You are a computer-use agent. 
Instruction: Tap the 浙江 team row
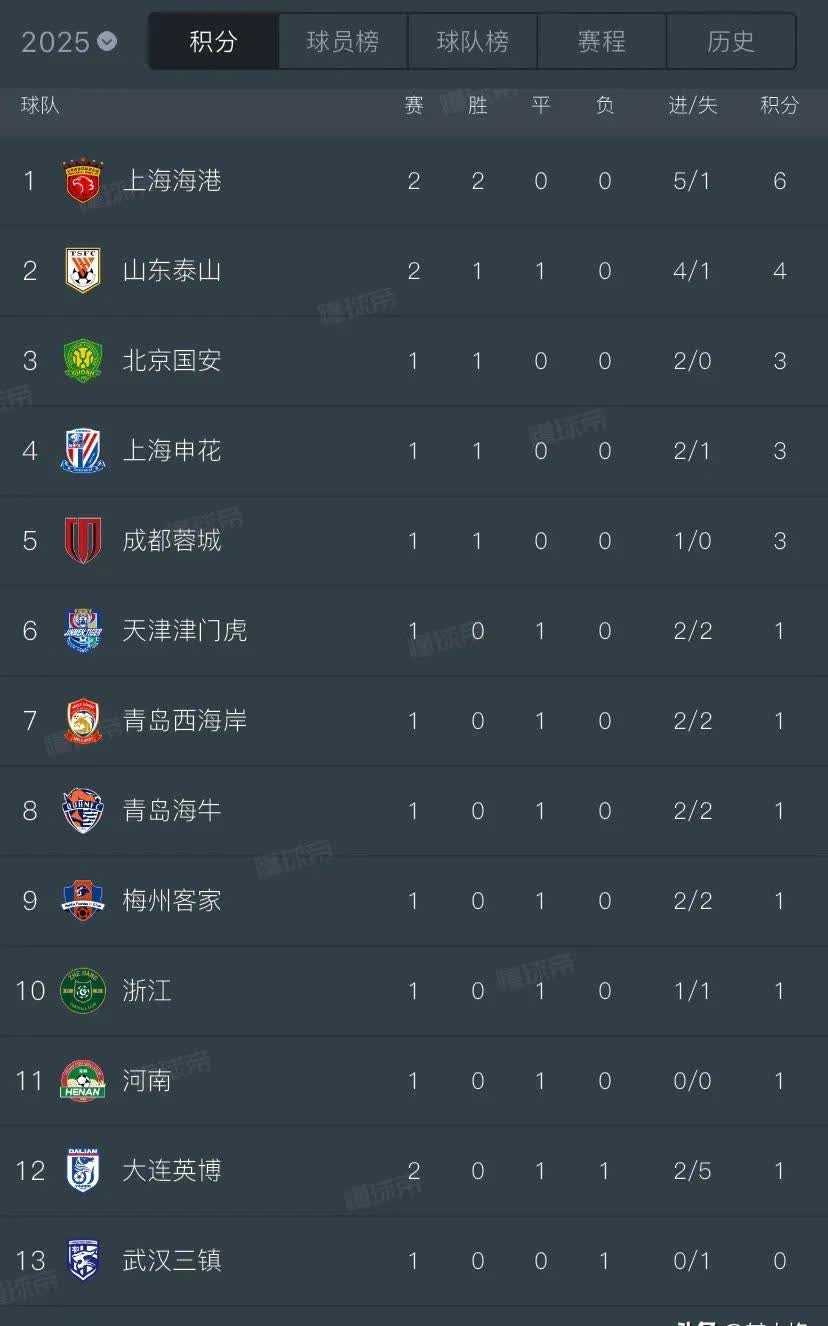[x=147, y=991]
